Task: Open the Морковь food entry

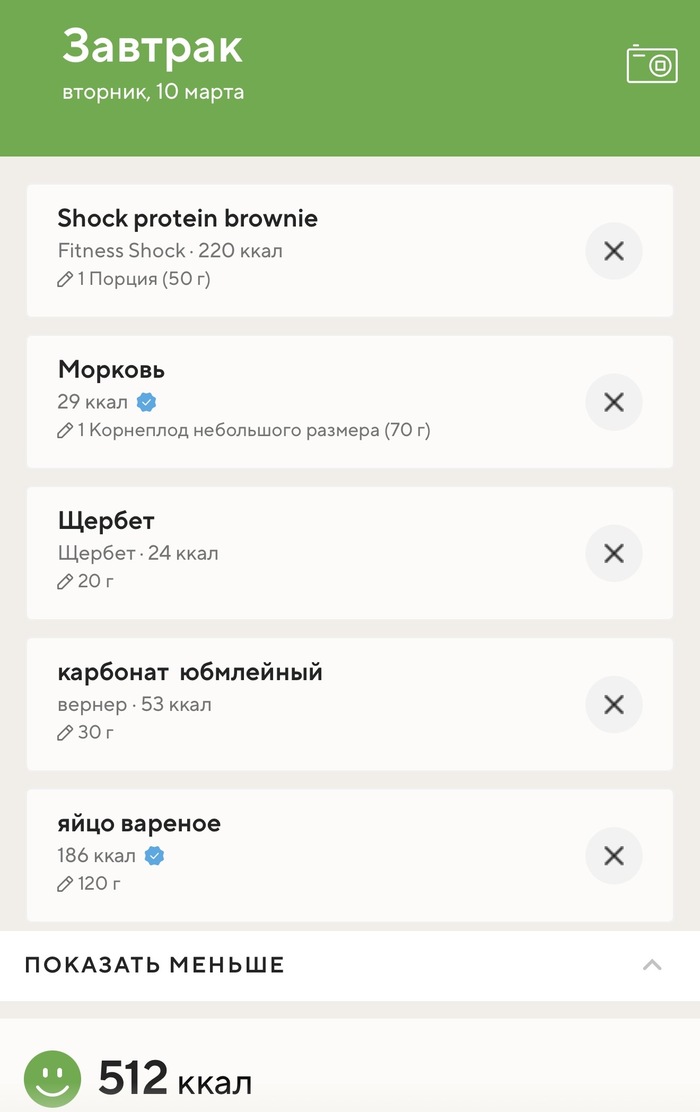Action: pyautogui.click(x=112, y=370)
